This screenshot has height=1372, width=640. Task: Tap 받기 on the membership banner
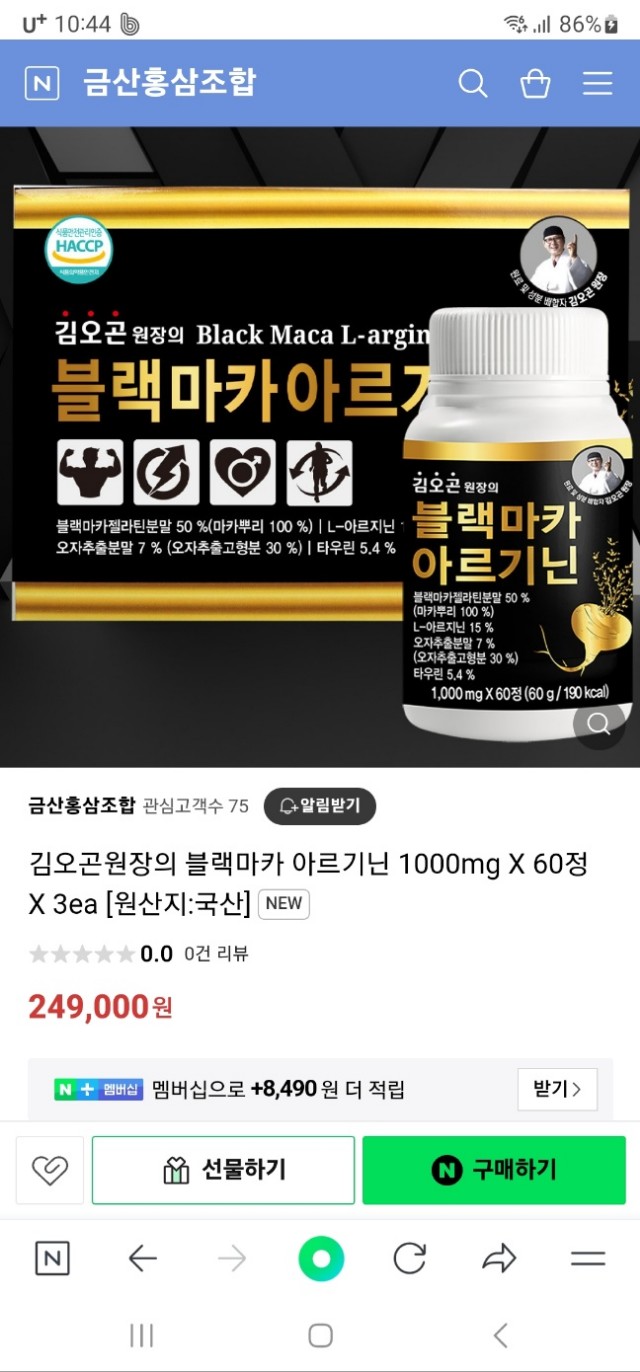pyautogui.click(x=557, y=1089)
